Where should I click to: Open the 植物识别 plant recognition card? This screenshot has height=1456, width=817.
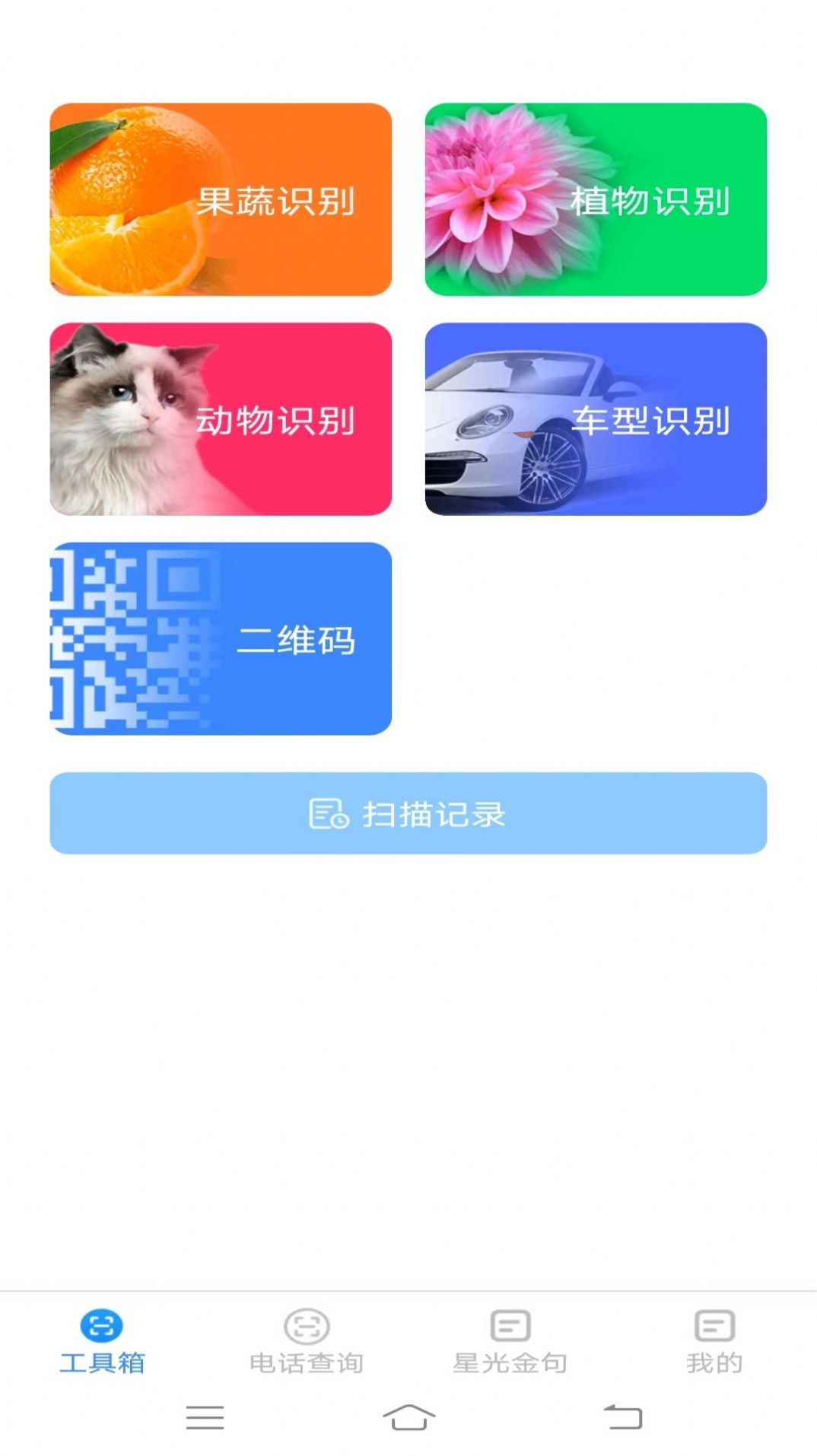[x=596, y=199]
